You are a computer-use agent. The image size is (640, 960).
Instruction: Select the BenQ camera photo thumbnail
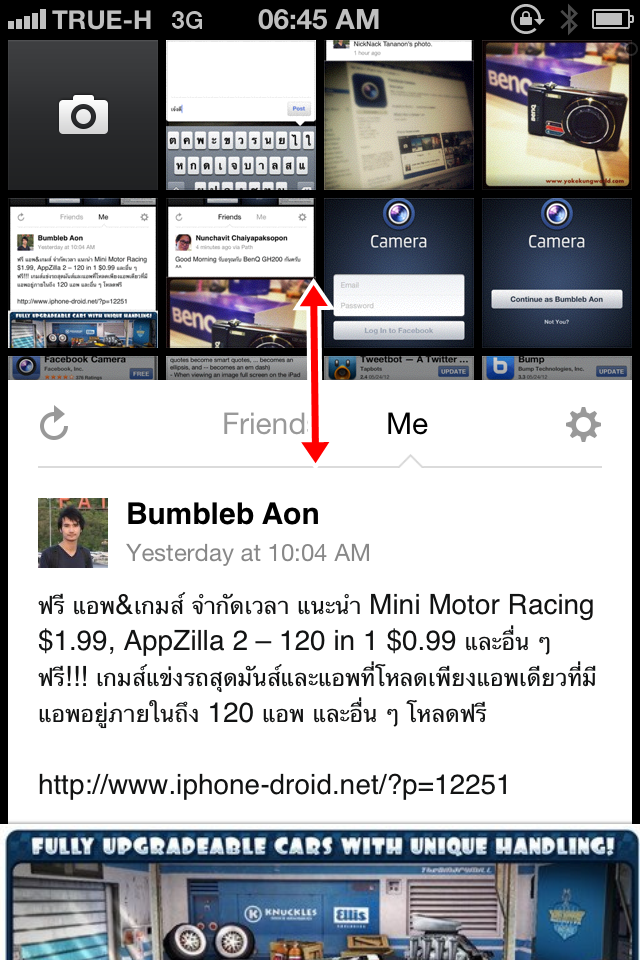pos(556,116)
